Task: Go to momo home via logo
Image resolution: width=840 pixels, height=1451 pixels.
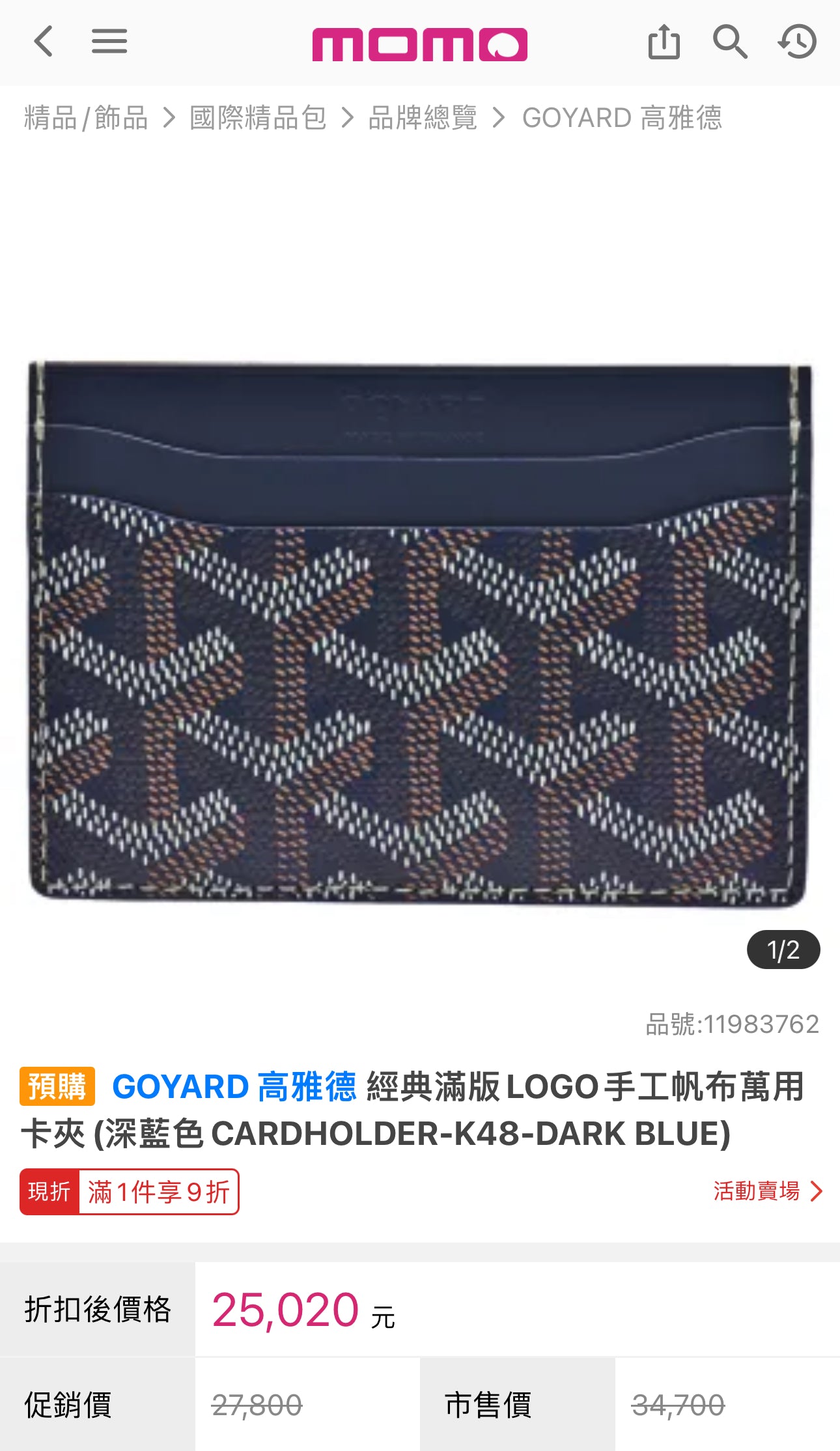Action: pyautogui.click(x=419, y=44)
